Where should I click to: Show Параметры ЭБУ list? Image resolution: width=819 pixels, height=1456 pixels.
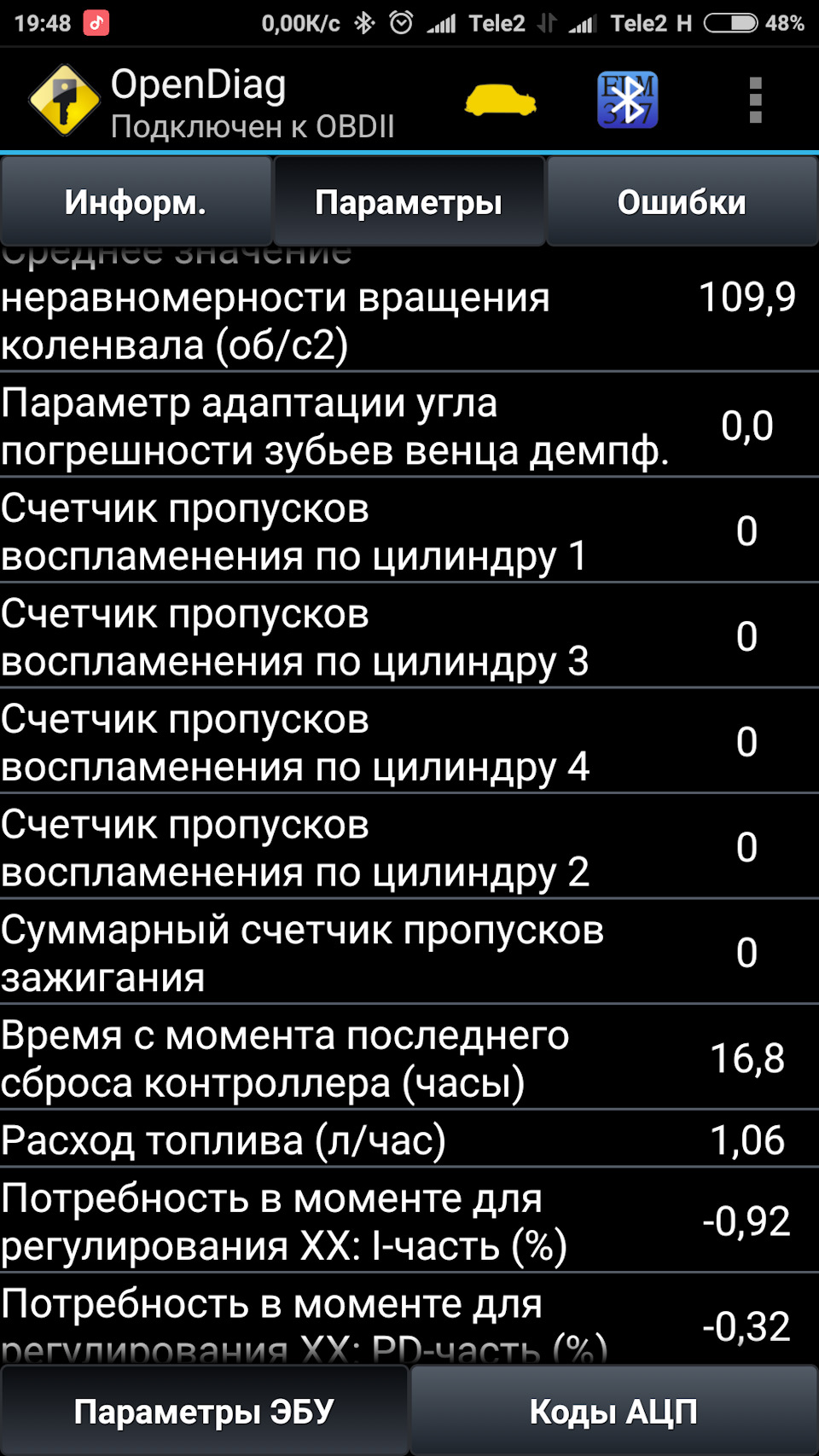(x=204, y=1412)
